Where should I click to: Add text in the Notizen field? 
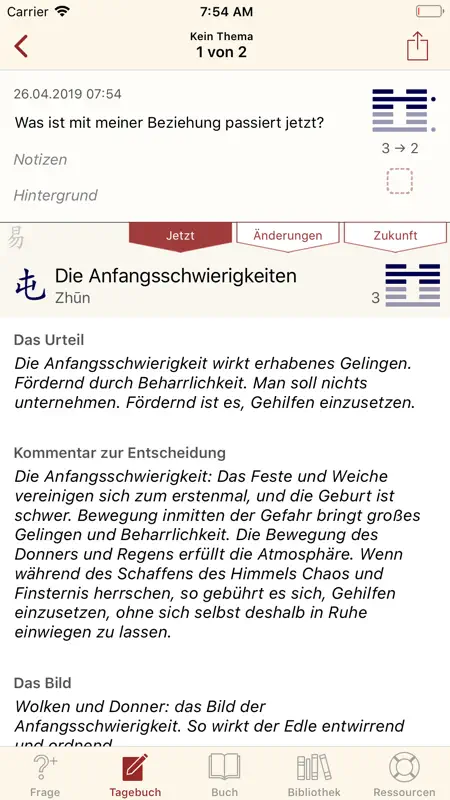pos(184,160)
